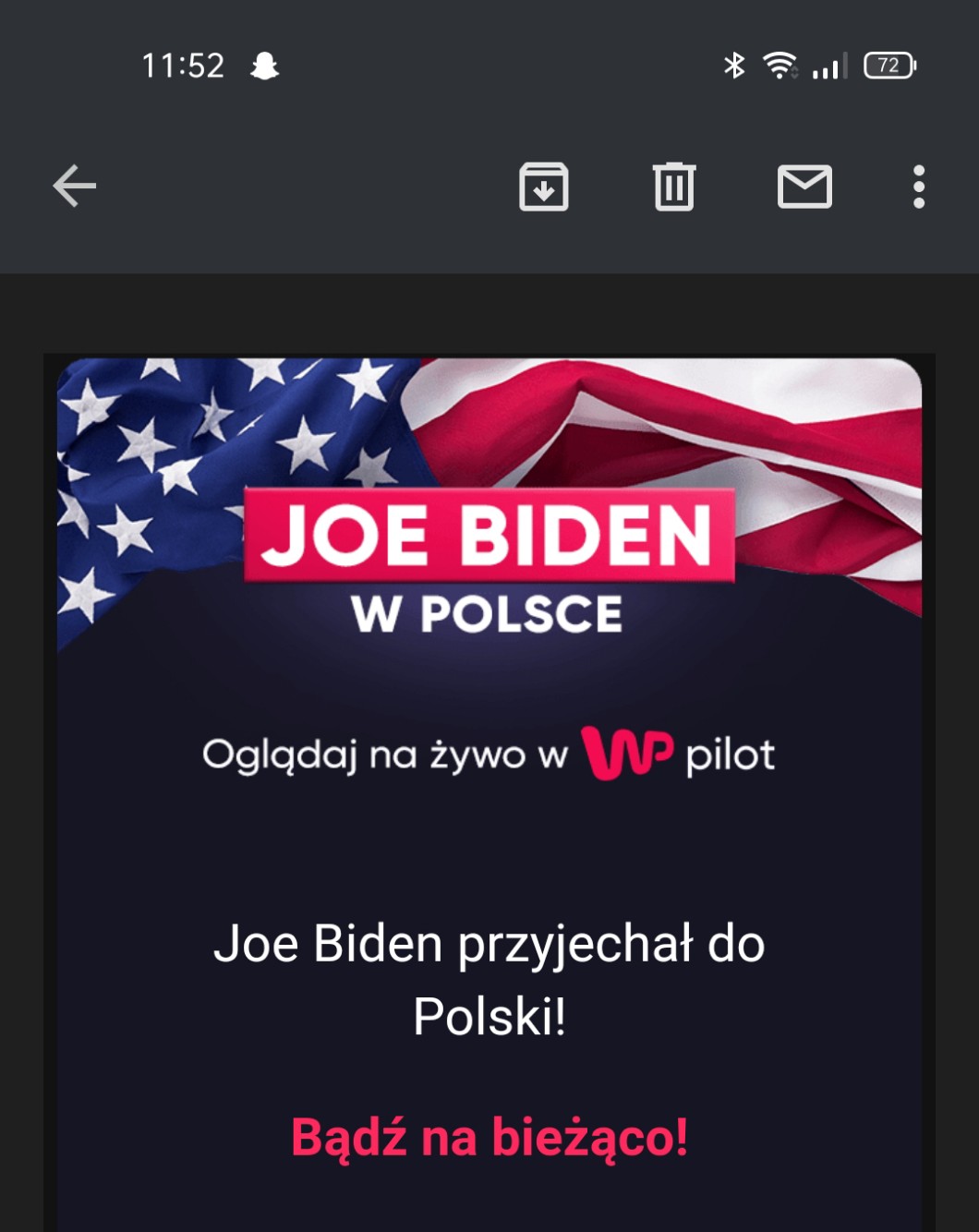
Task: Open the overflow menu
Action: click(918, 187)
